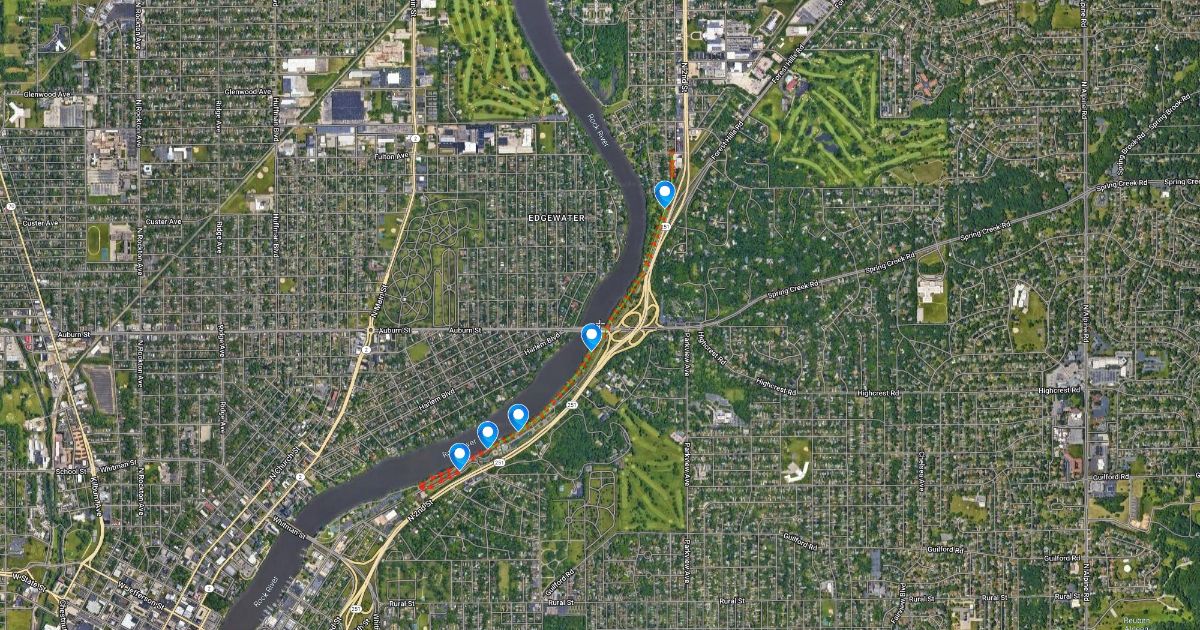
Task: Open the pin closest to Harlem Blvd
Action: click(x=517, y=416)
